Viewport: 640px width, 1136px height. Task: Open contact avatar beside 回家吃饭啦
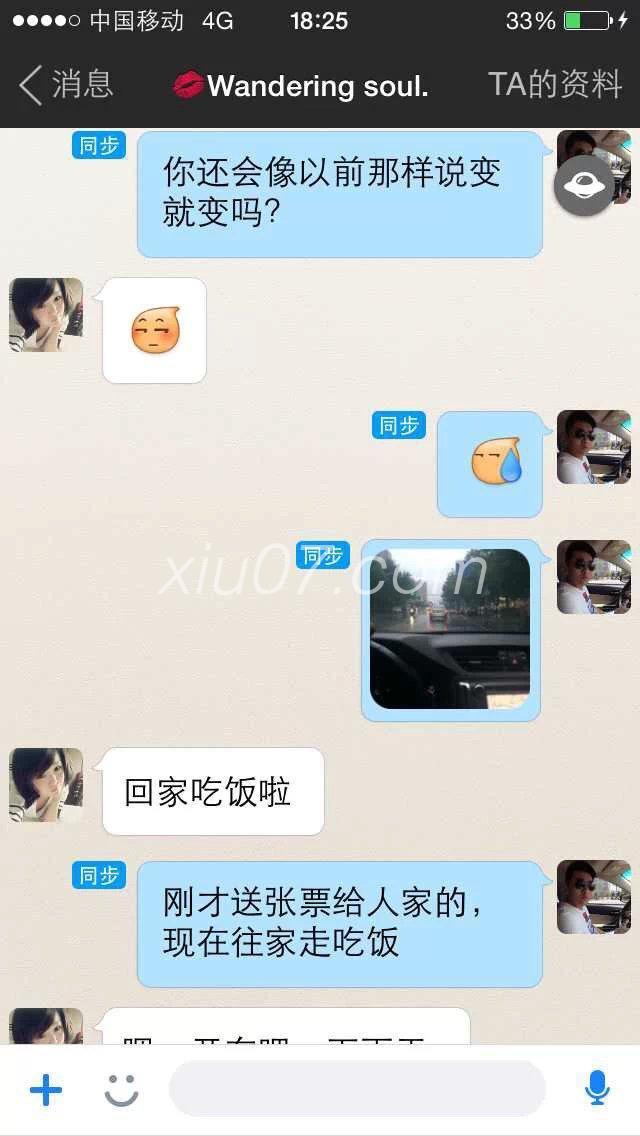coord(46,785)
